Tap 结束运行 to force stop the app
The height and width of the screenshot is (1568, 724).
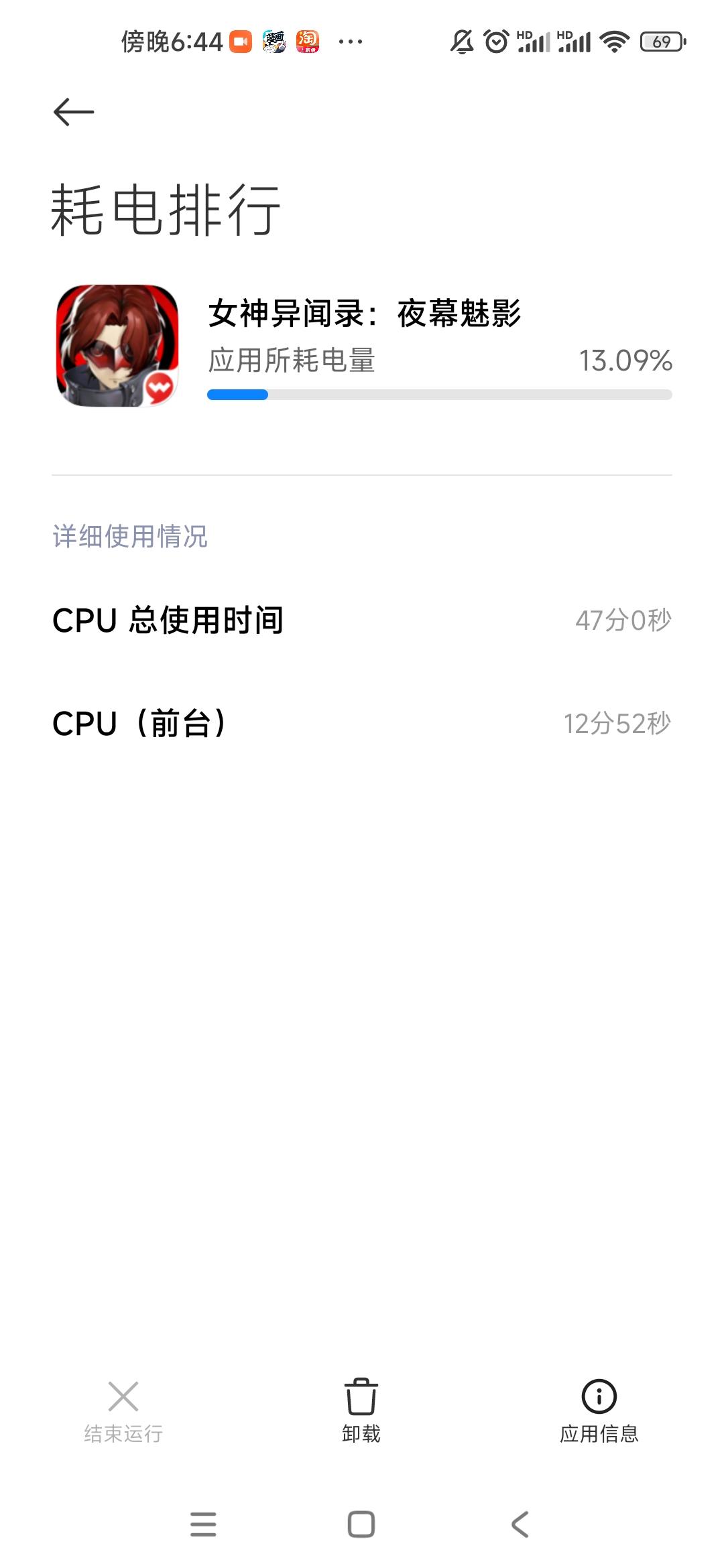(123, 1410)
